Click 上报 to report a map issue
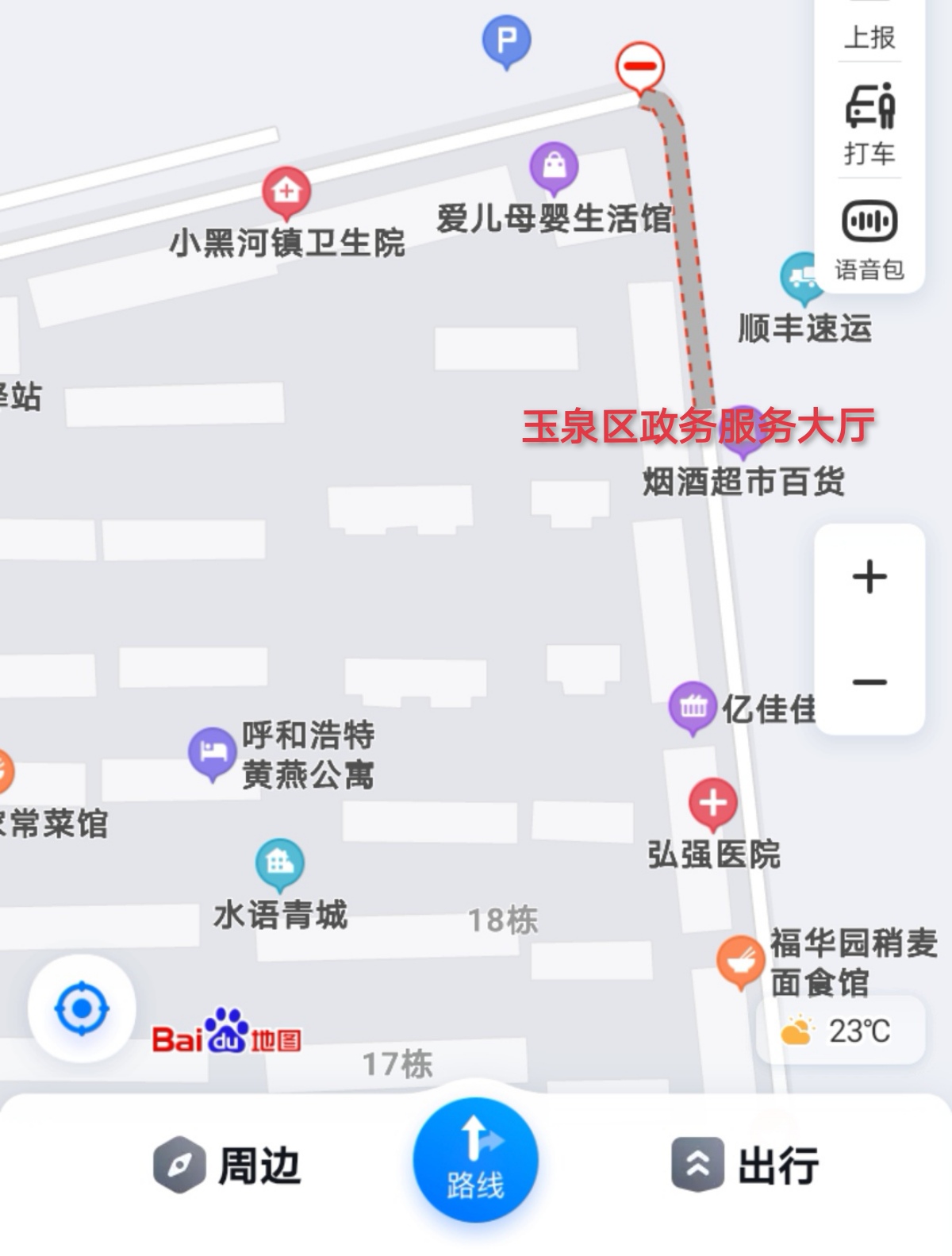Screen dimensions: 952x1256 tap(869, 36)
